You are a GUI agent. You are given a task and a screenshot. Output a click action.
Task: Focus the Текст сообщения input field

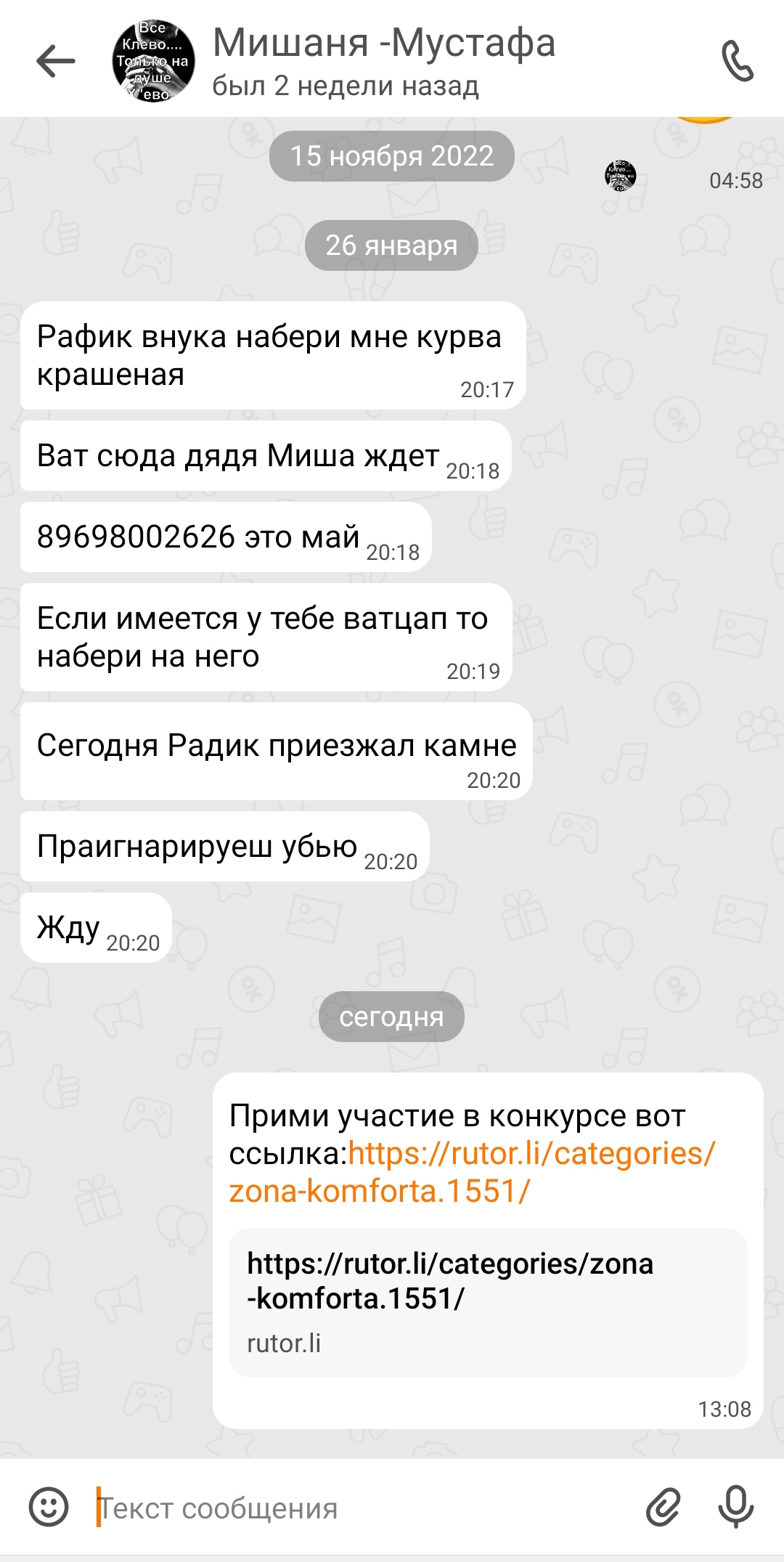click(363, 1508)
